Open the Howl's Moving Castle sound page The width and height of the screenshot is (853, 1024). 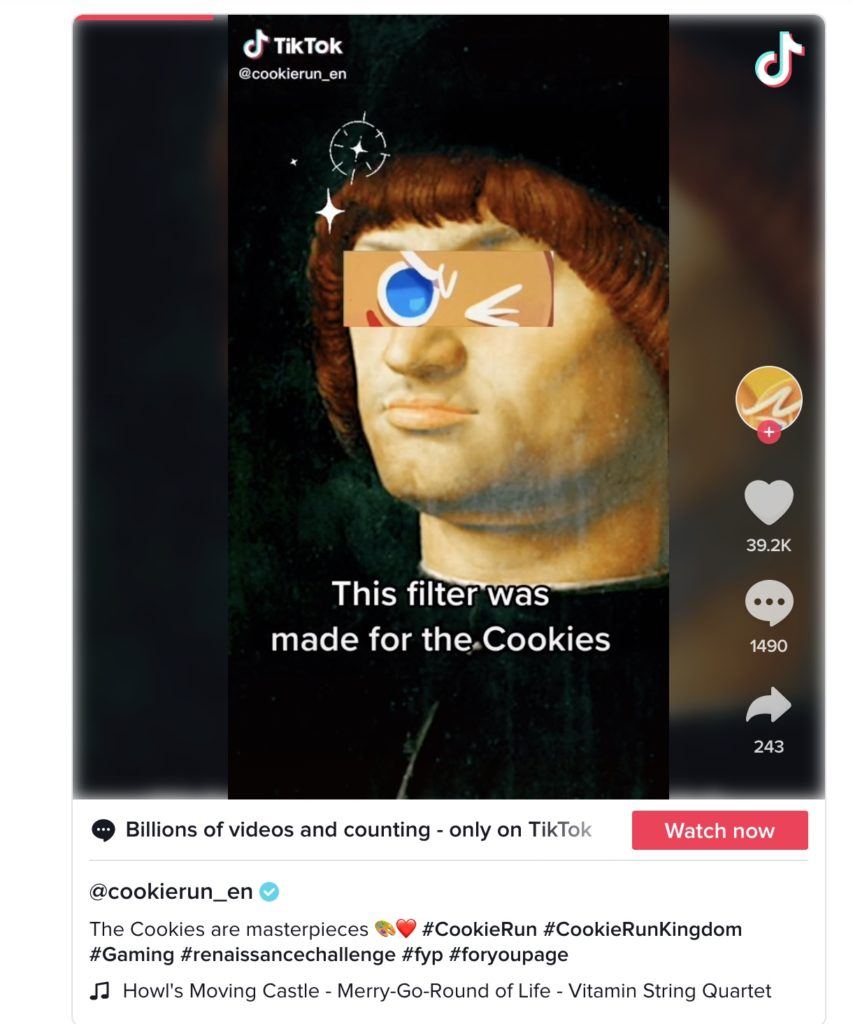(446, 991)
